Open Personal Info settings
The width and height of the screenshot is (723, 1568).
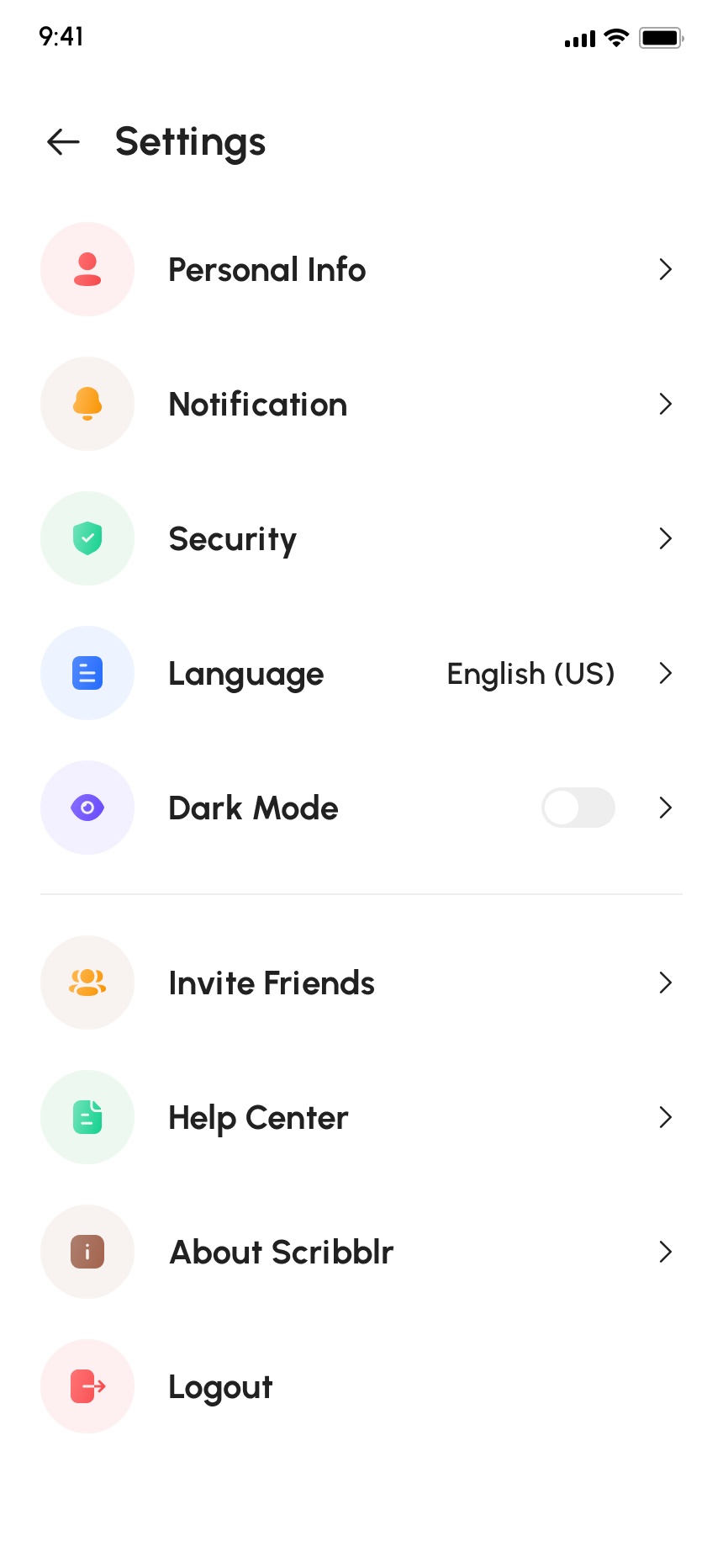pyautogui.click(x=267, y=270)
